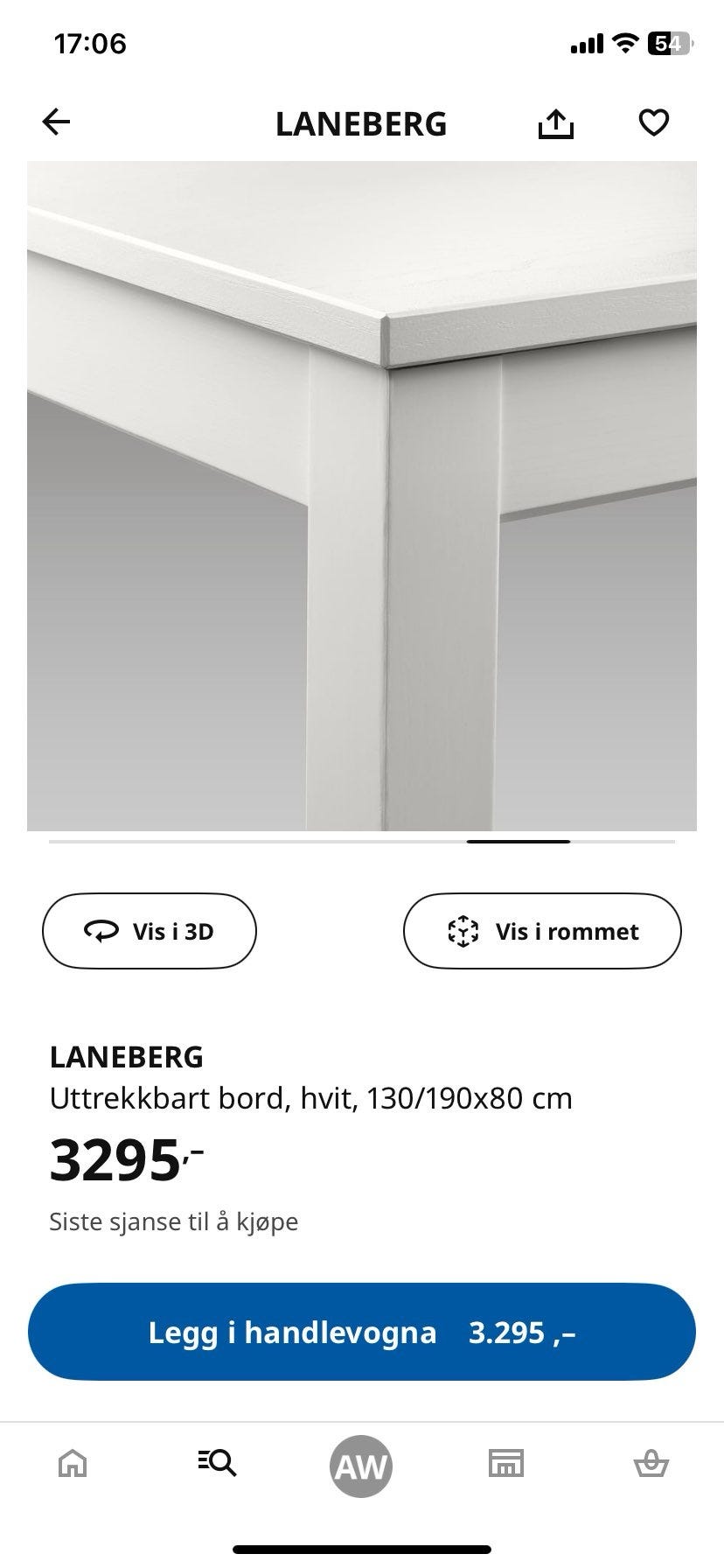The width and height of the screenshot is (724, 1568).
Task: Tap the LANEBERG title in the header
Action: [x=361, y=123]
